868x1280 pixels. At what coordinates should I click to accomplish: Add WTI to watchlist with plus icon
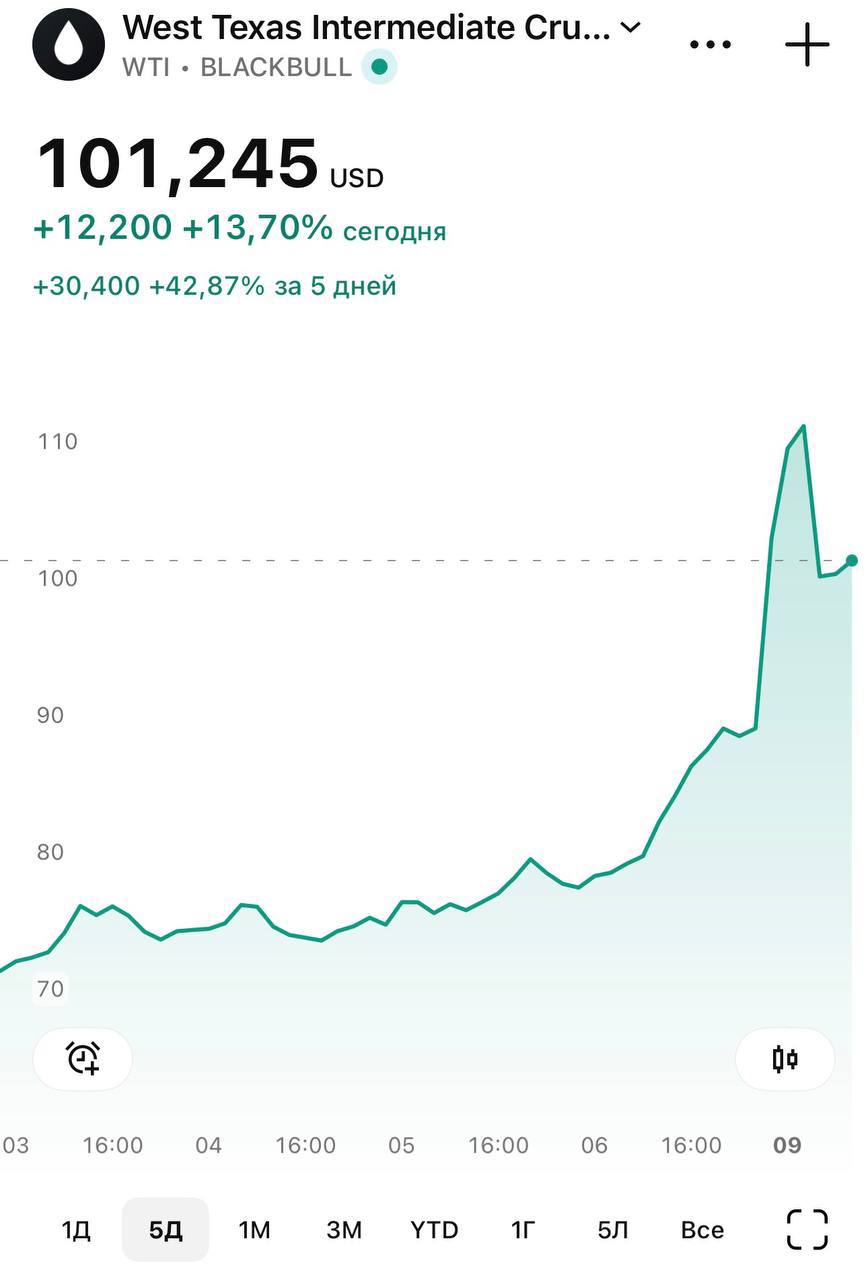806,42
